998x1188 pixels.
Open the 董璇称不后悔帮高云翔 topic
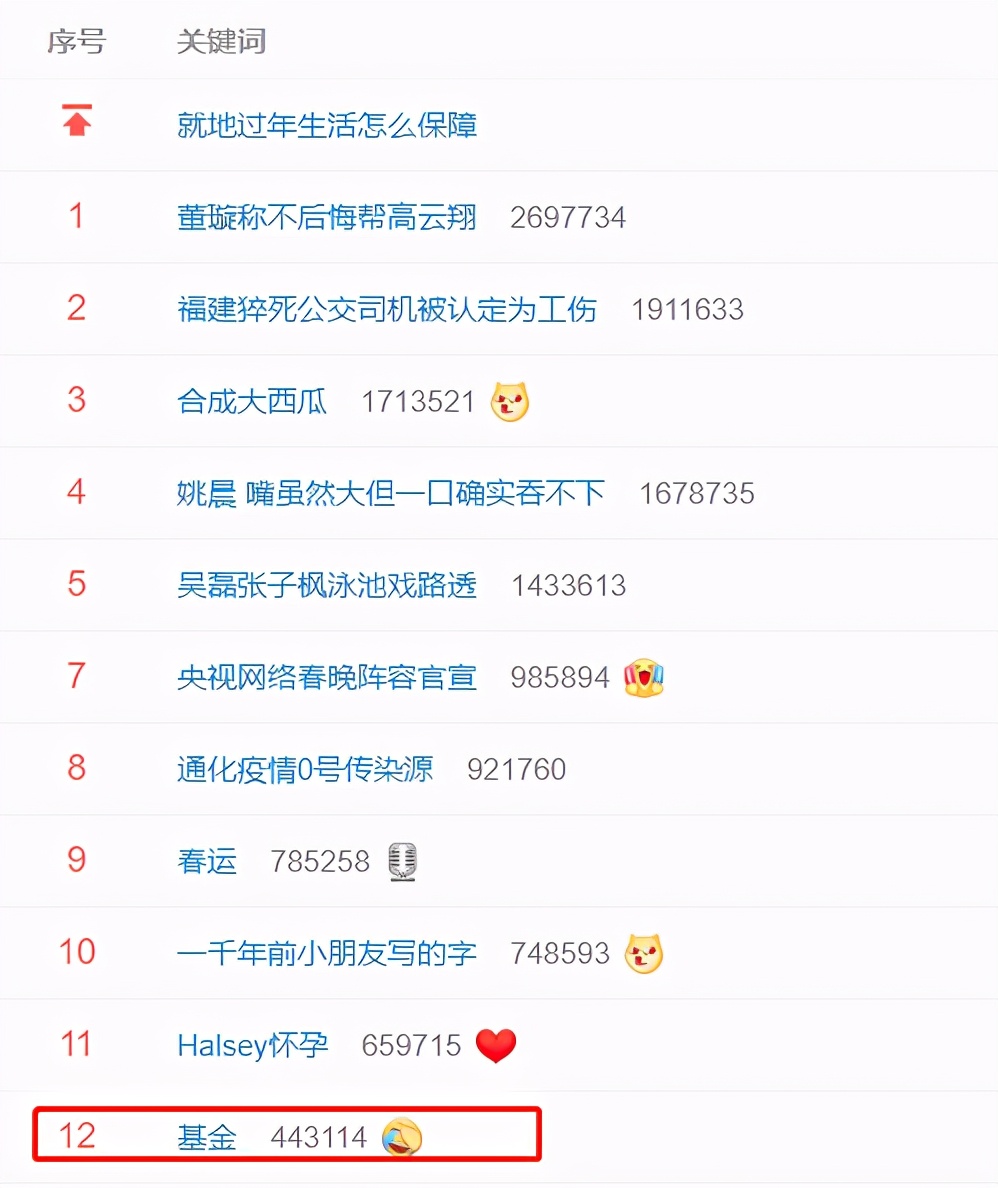tap(327, 217)
